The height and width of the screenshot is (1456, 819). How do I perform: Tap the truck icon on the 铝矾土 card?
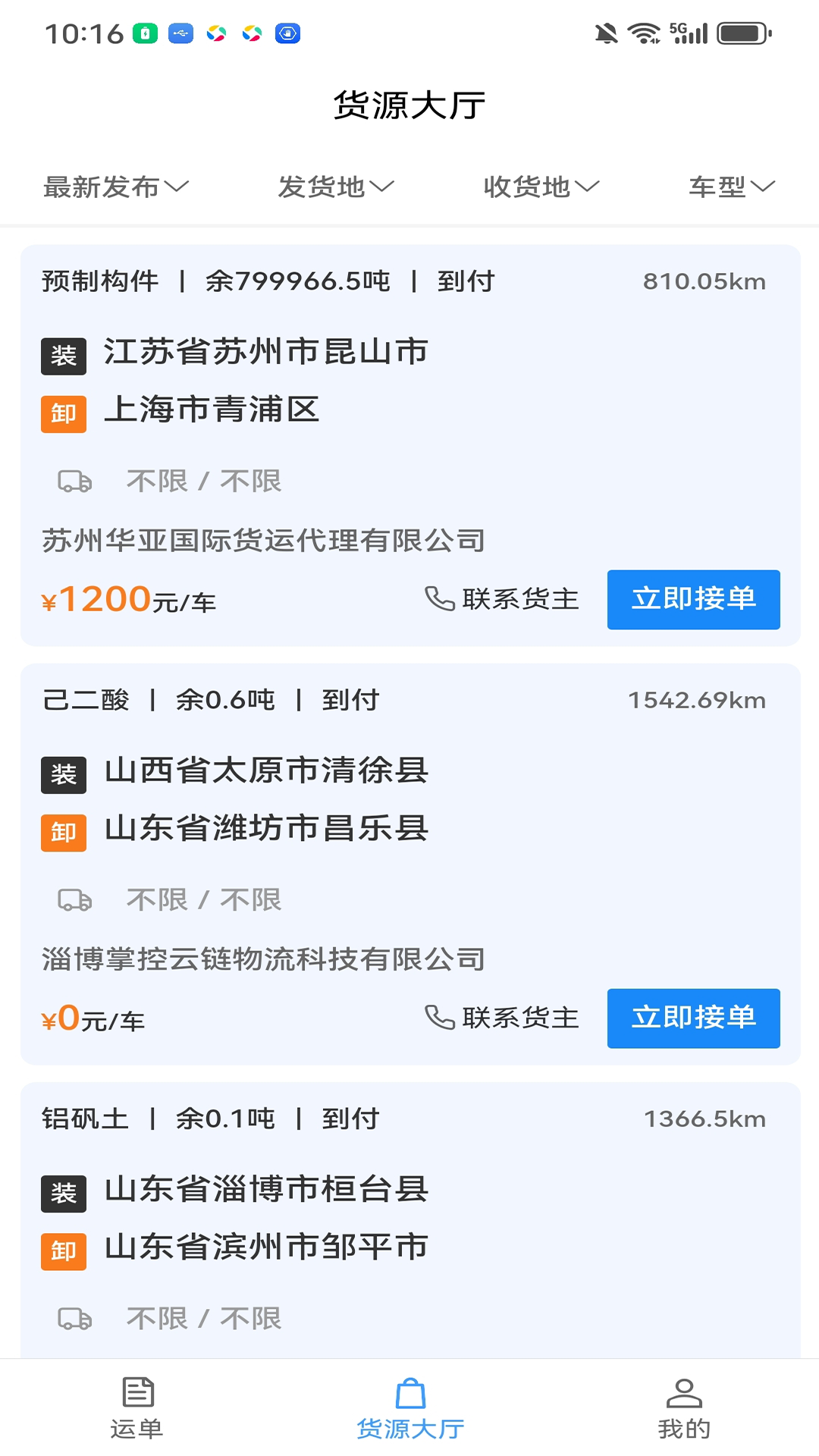73,1318
